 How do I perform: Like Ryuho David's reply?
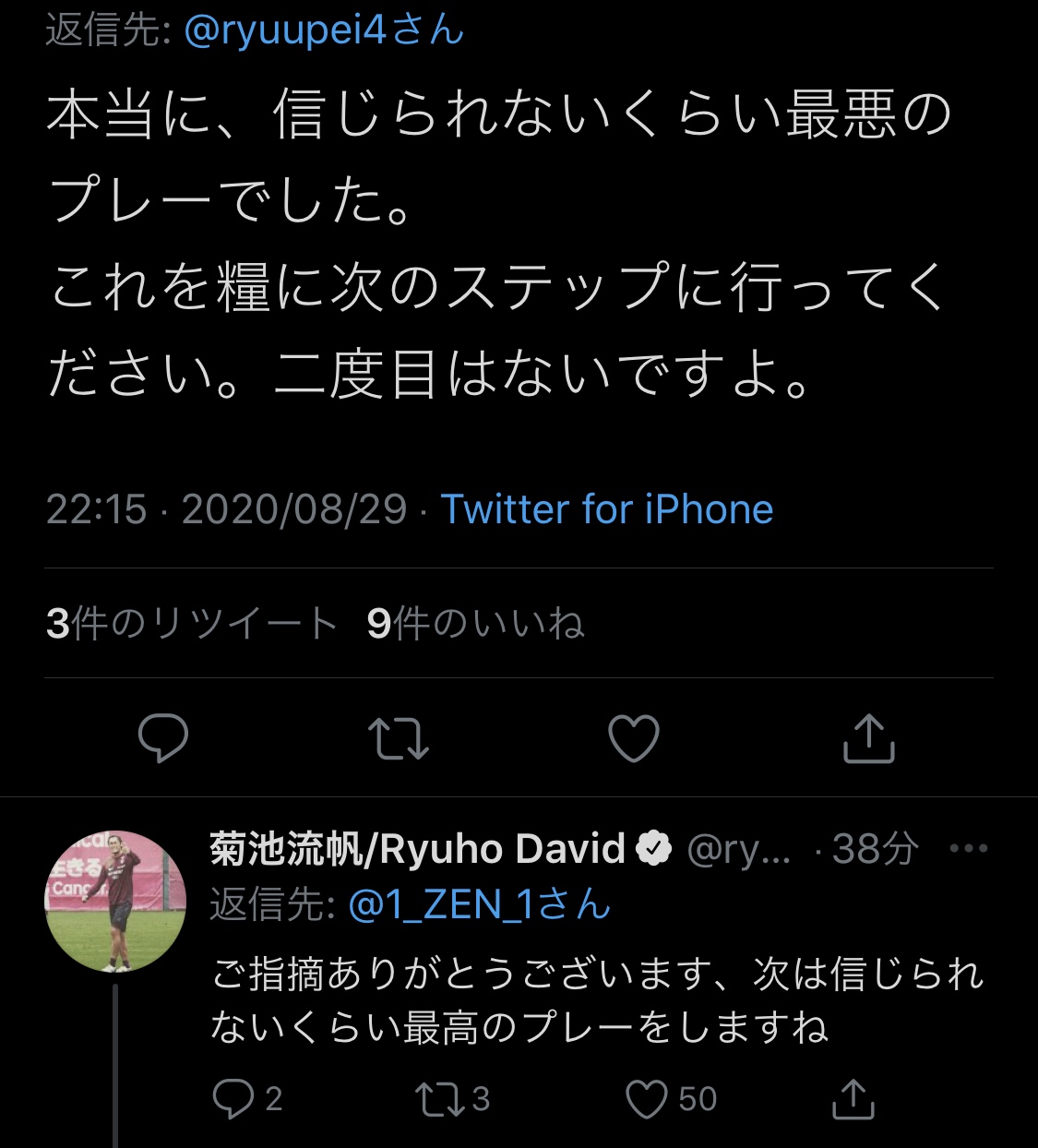(646, 1098)
